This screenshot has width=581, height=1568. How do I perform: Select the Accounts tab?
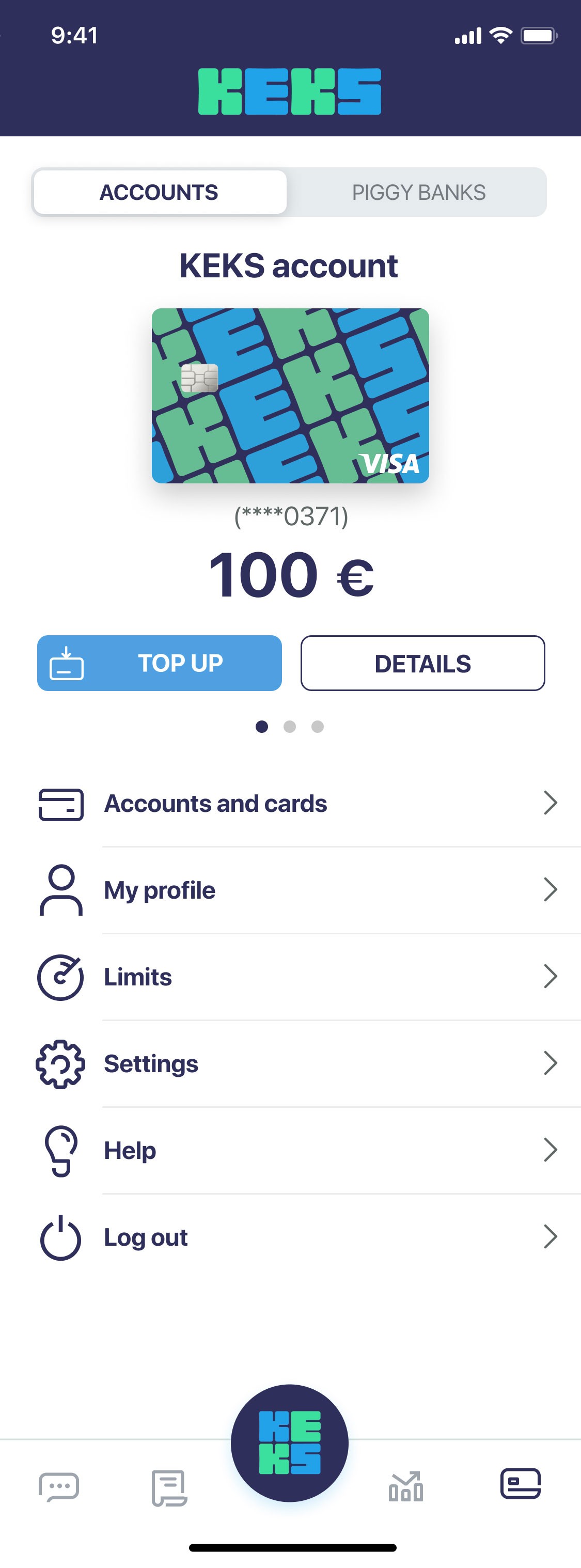[160, 192]
